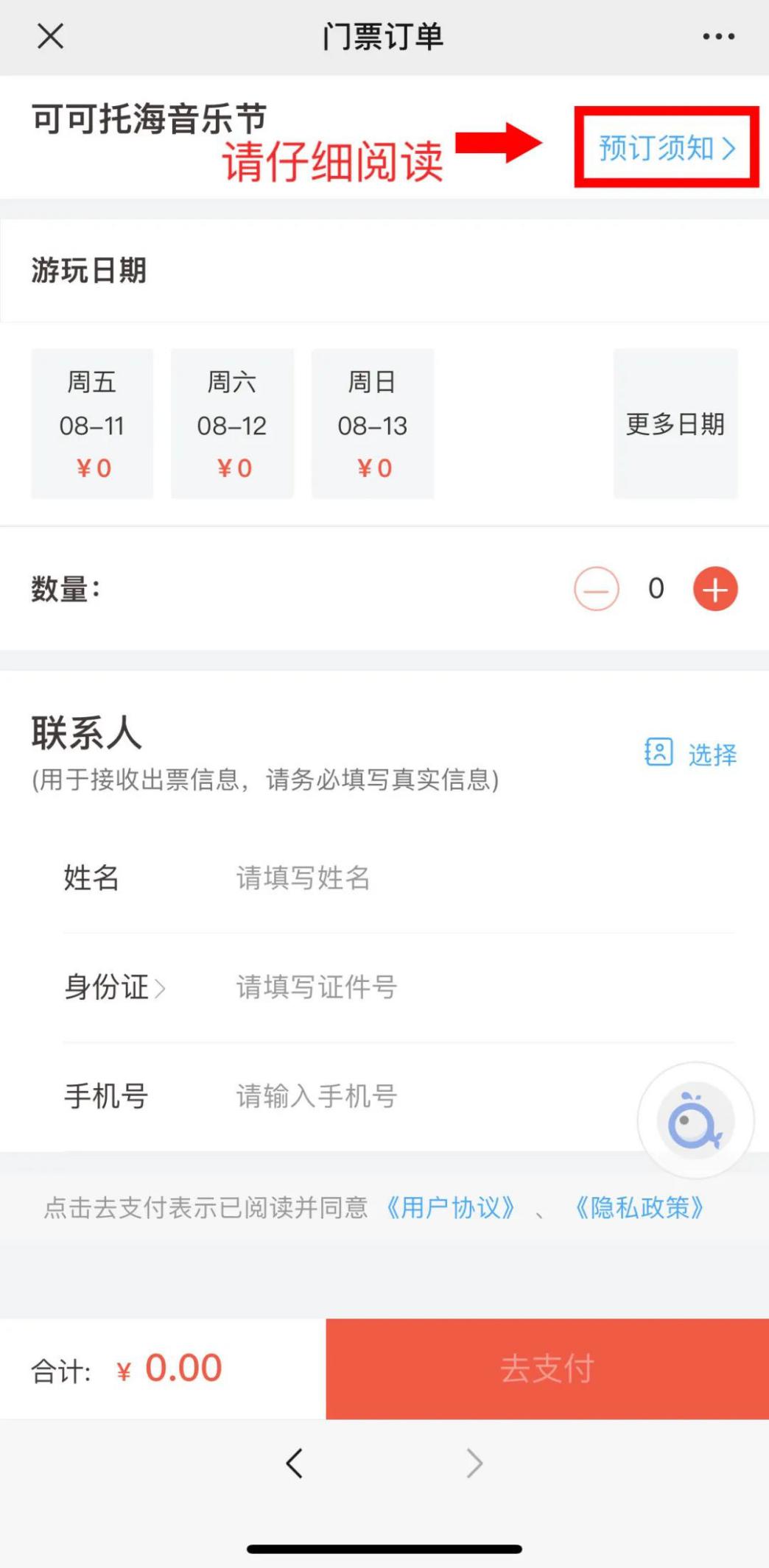Open the three-dot overflow menu

pos(718,36)
